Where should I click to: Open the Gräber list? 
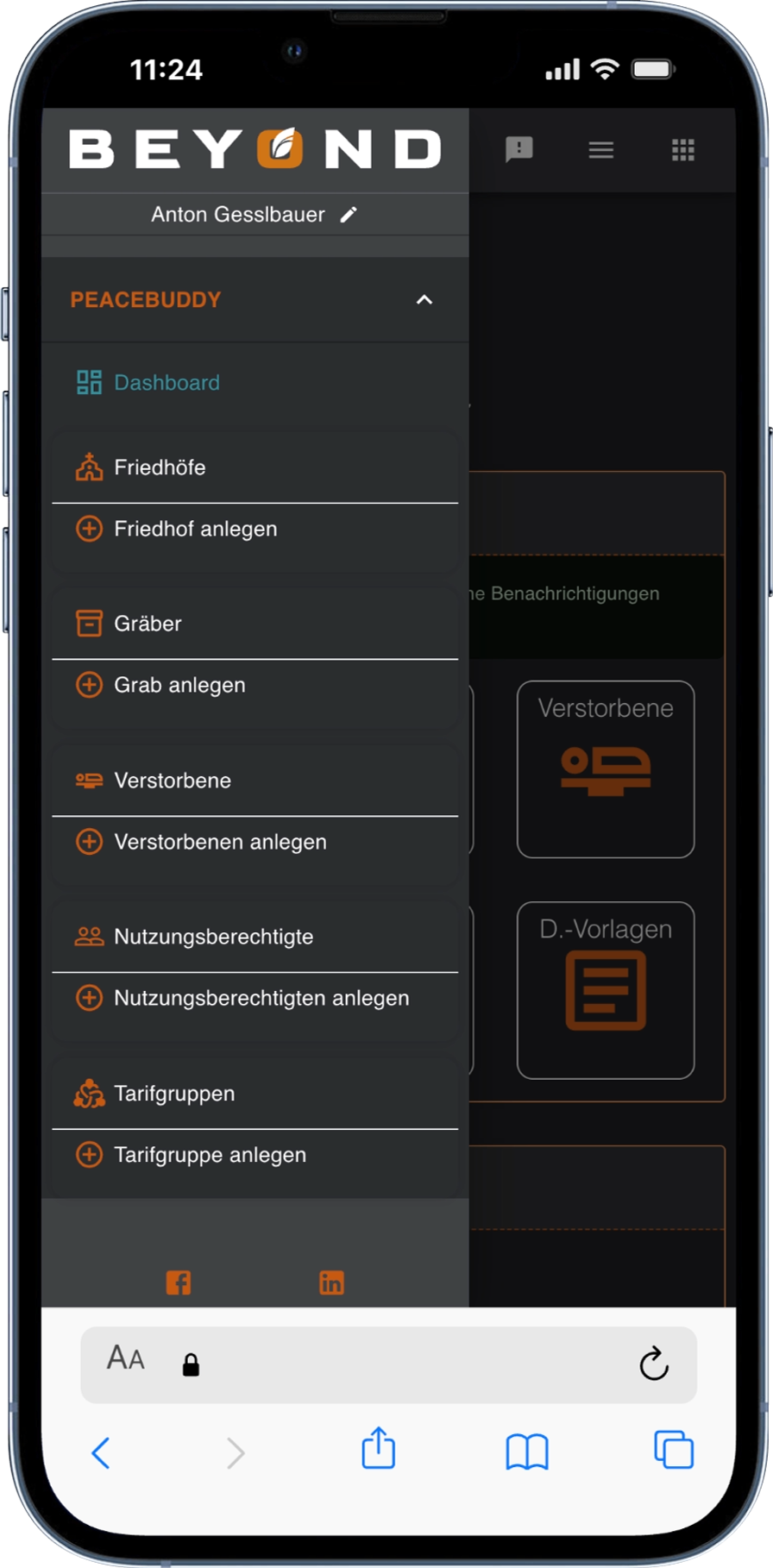(148, 624)
